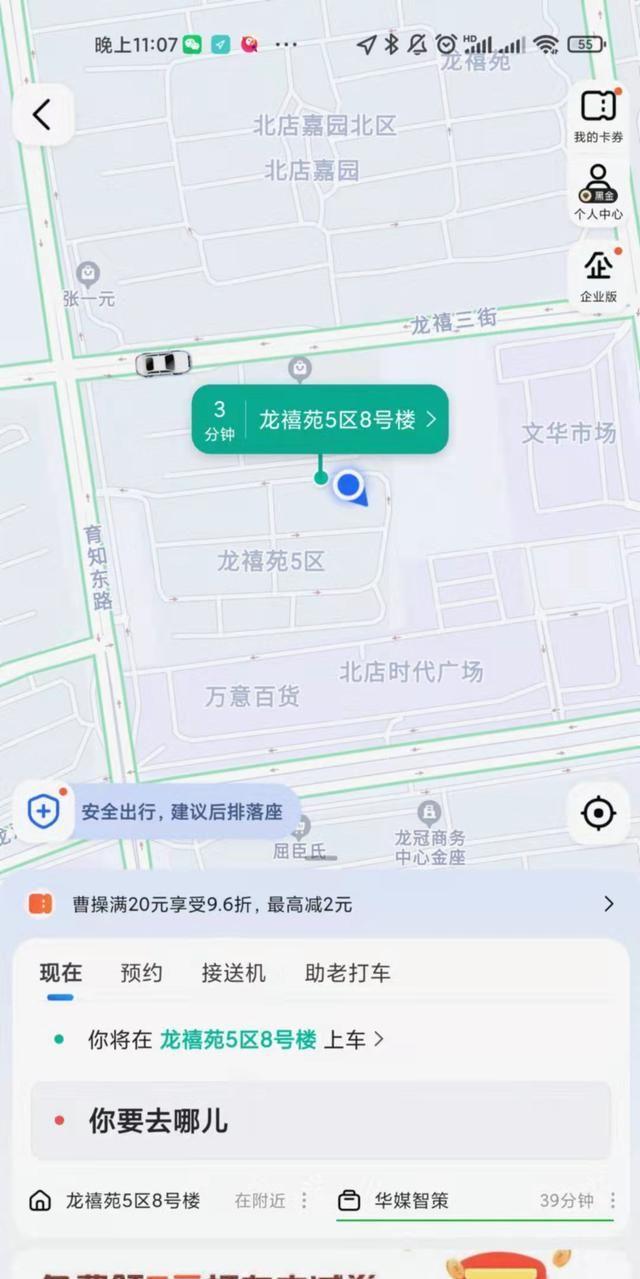Open options menu next to 39分钟

[x=612, y=1200]
